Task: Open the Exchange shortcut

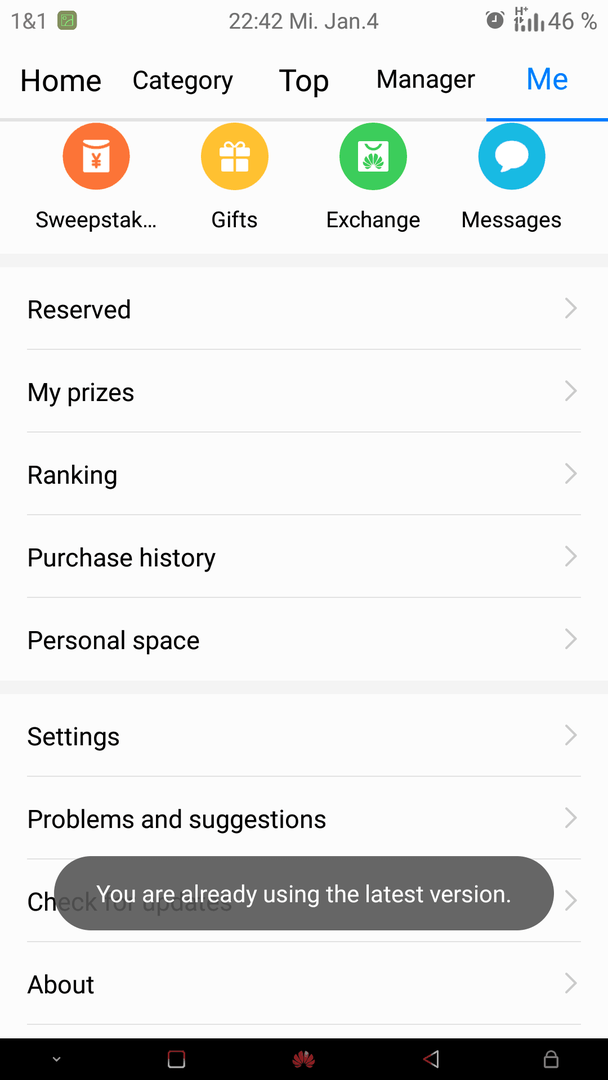Action: coord(373,177)
